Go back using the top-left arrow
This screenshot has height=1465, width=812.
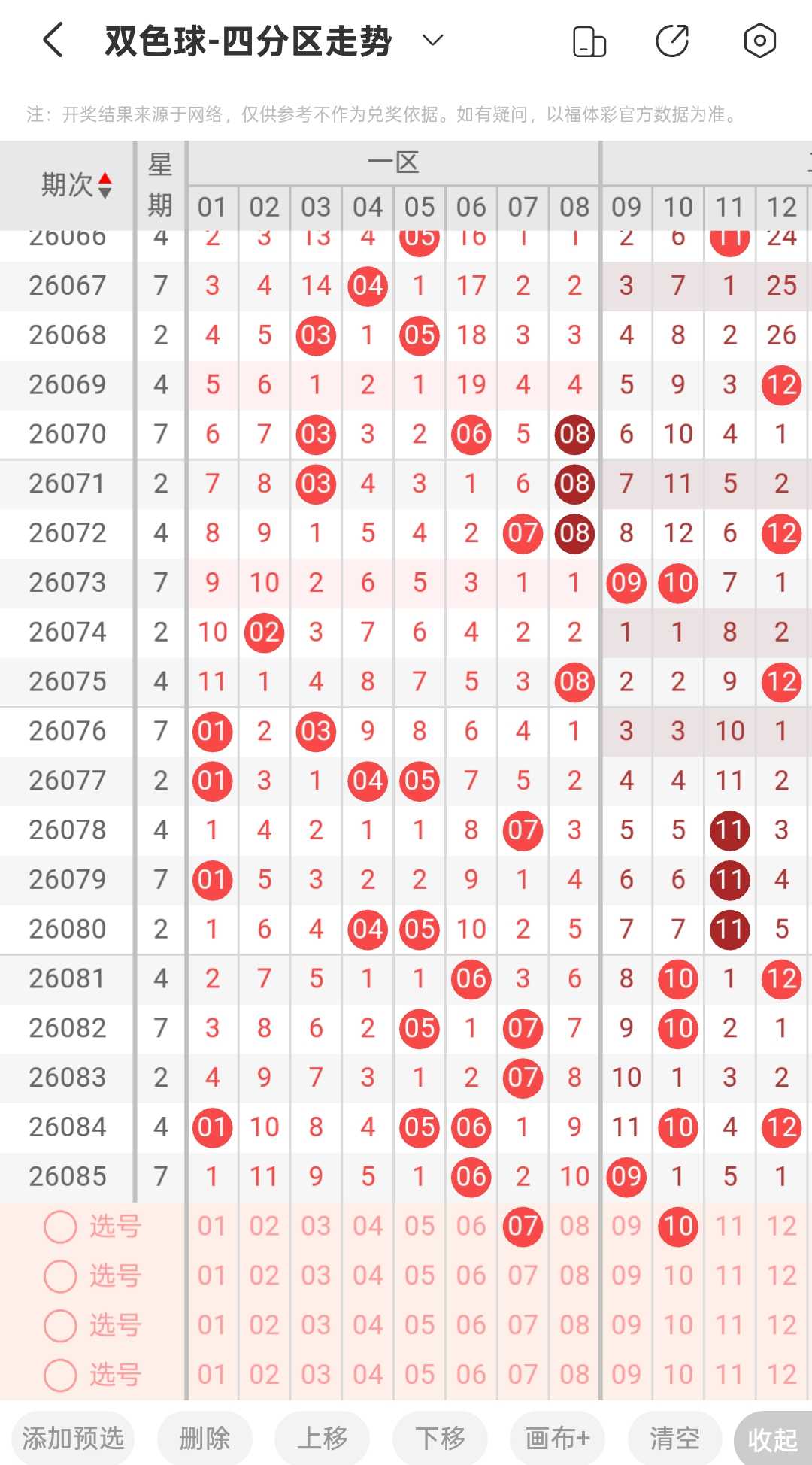pyautogui.click(x=53, y=41)
